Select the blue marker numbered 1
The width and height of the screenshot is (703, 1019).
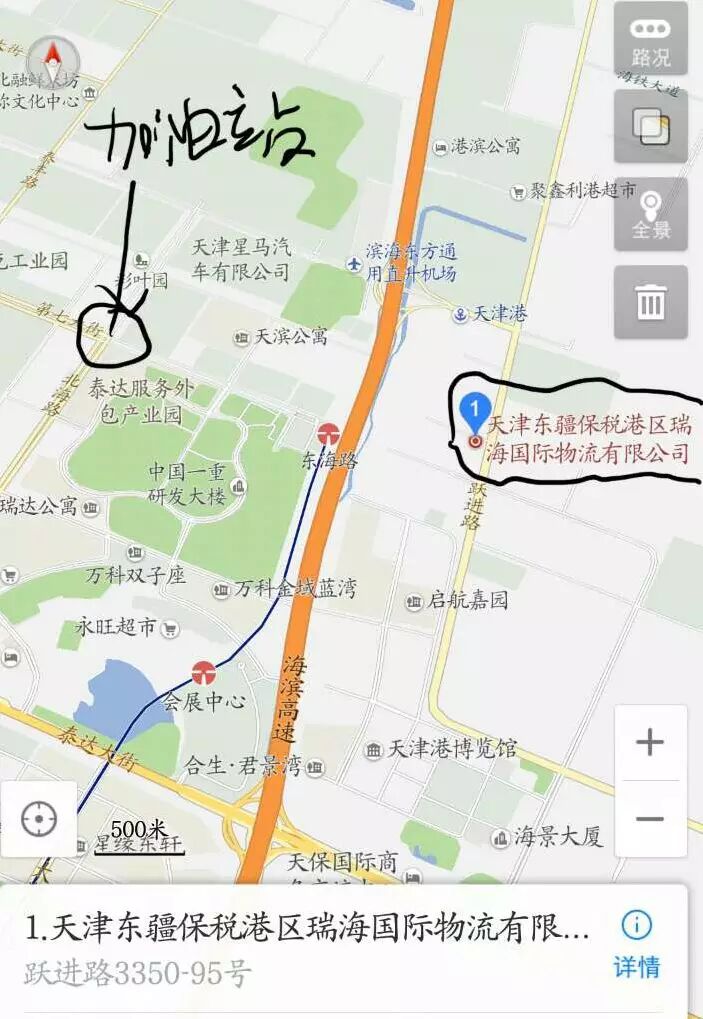tap(475, 412)
